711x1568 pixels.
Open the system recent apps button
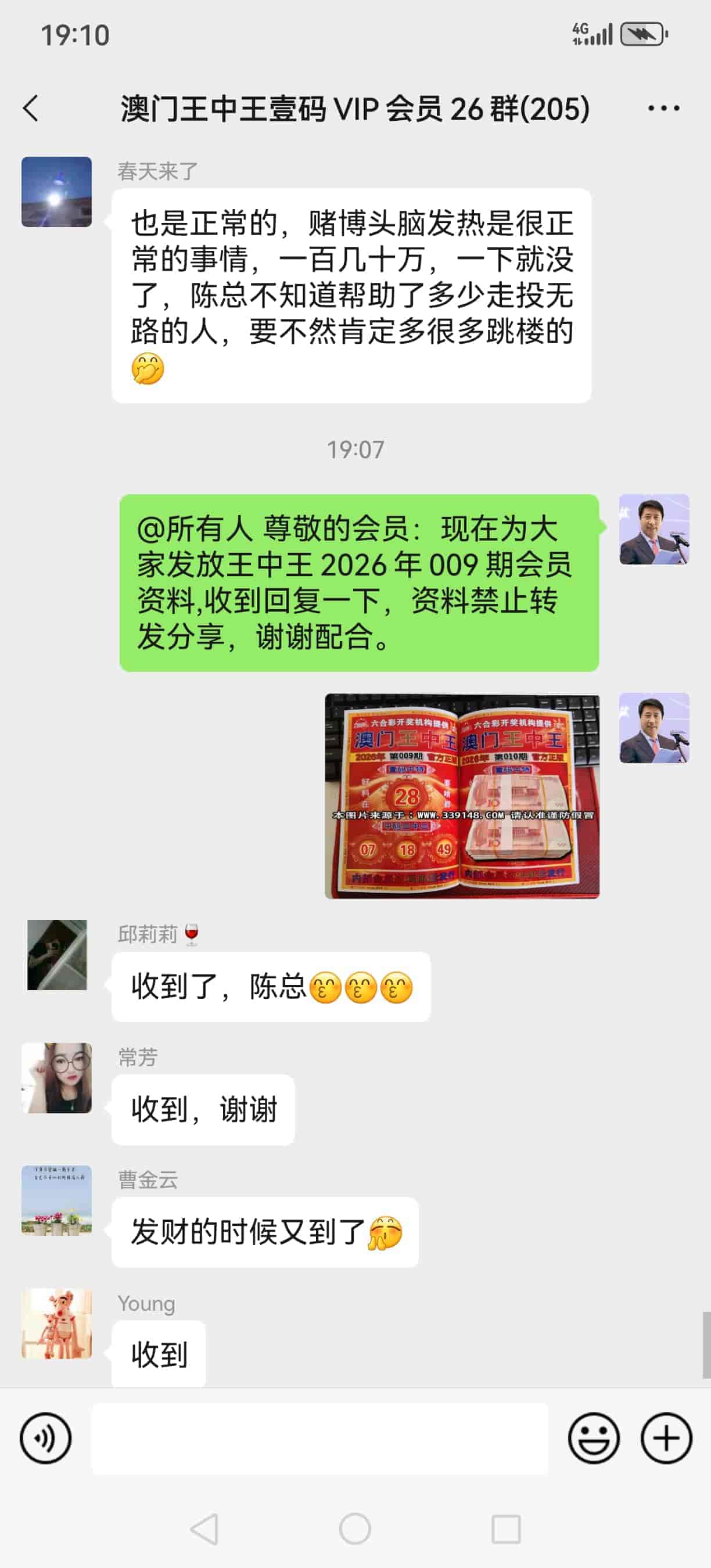click(506, 1529)
